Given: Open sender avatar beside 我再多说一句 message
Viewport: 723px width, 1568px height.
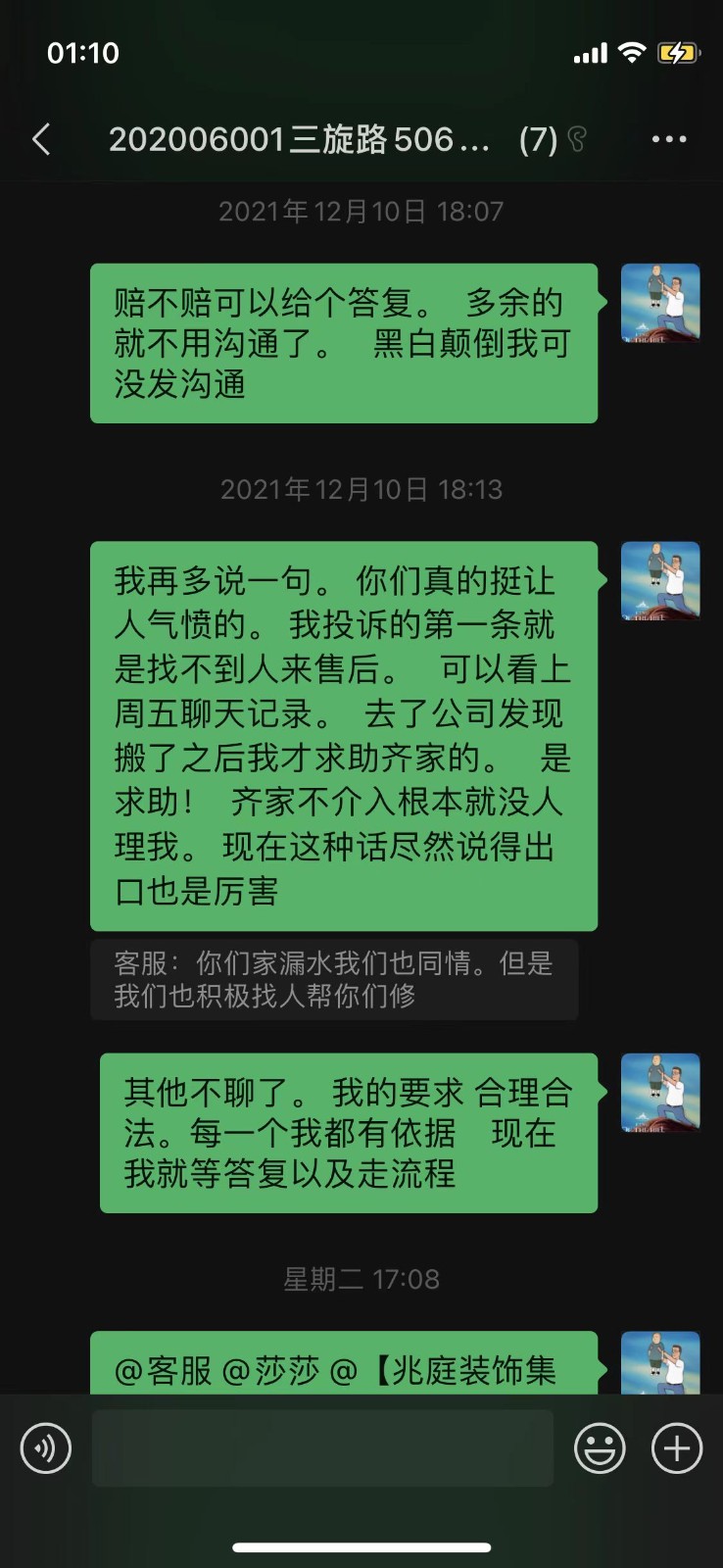Looking at the screenshot, I should tap(661, 581).
